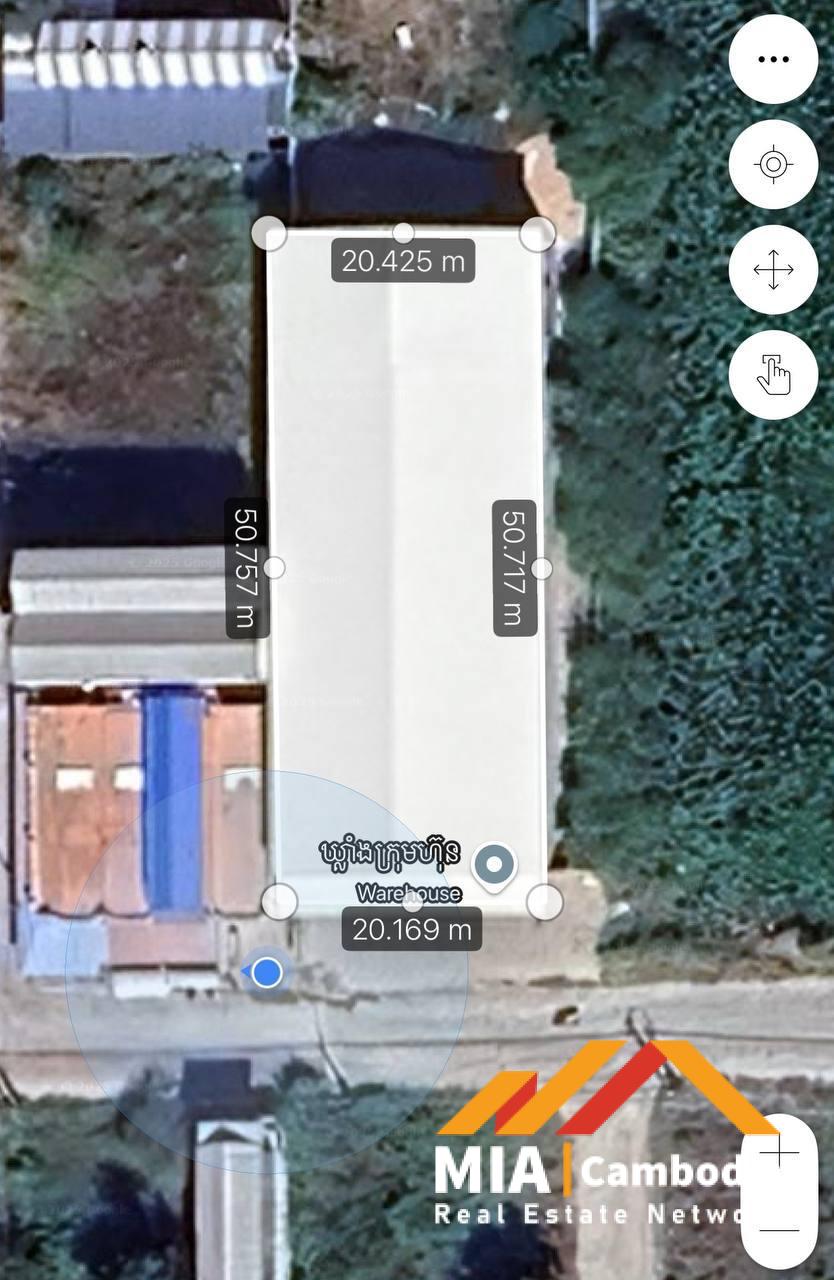Select the top-right corner handle
Image resolution: width=834 pixels, height=1280 pixels.
pos(537,234)
